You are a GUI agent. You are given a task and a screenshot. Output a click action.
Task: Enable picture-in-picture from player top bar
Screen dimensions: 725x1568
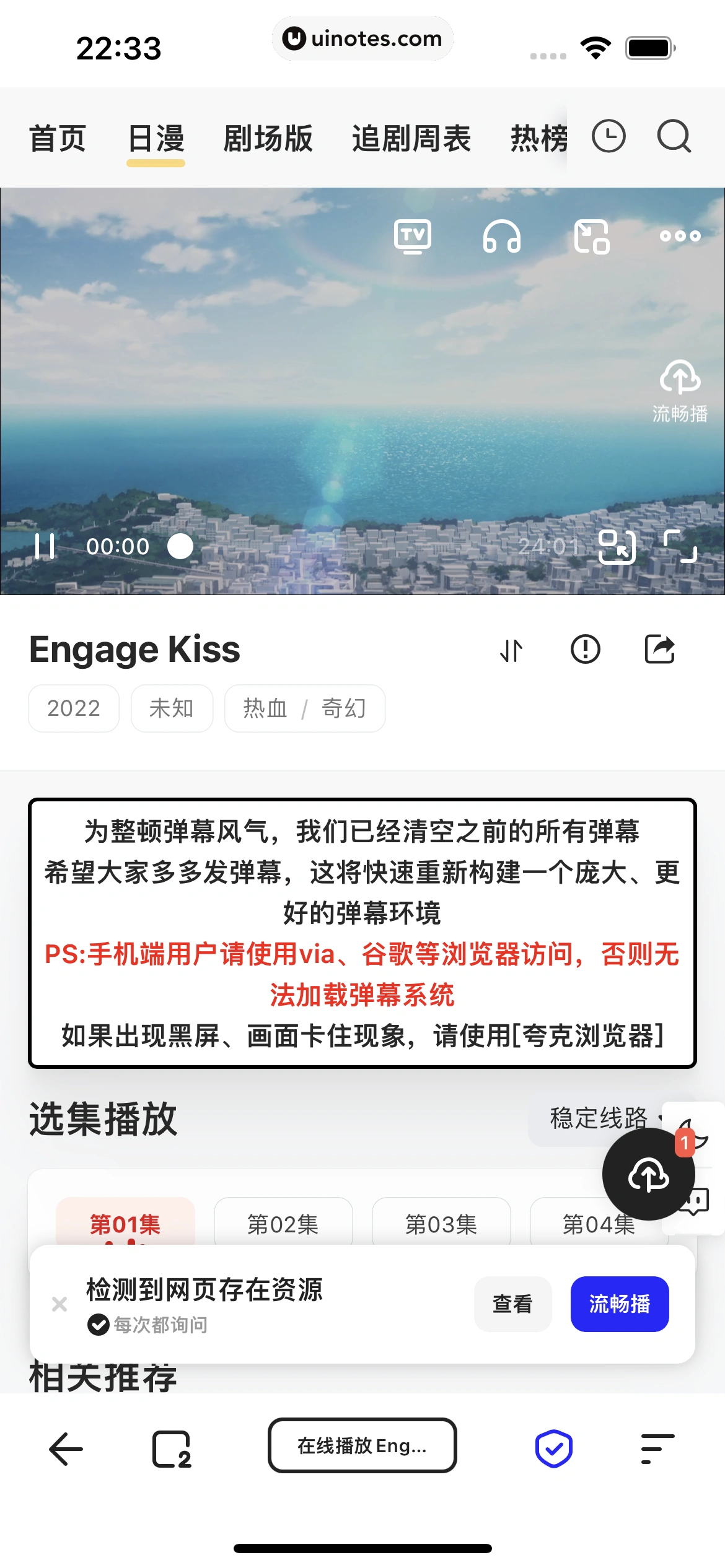[592, 236]
